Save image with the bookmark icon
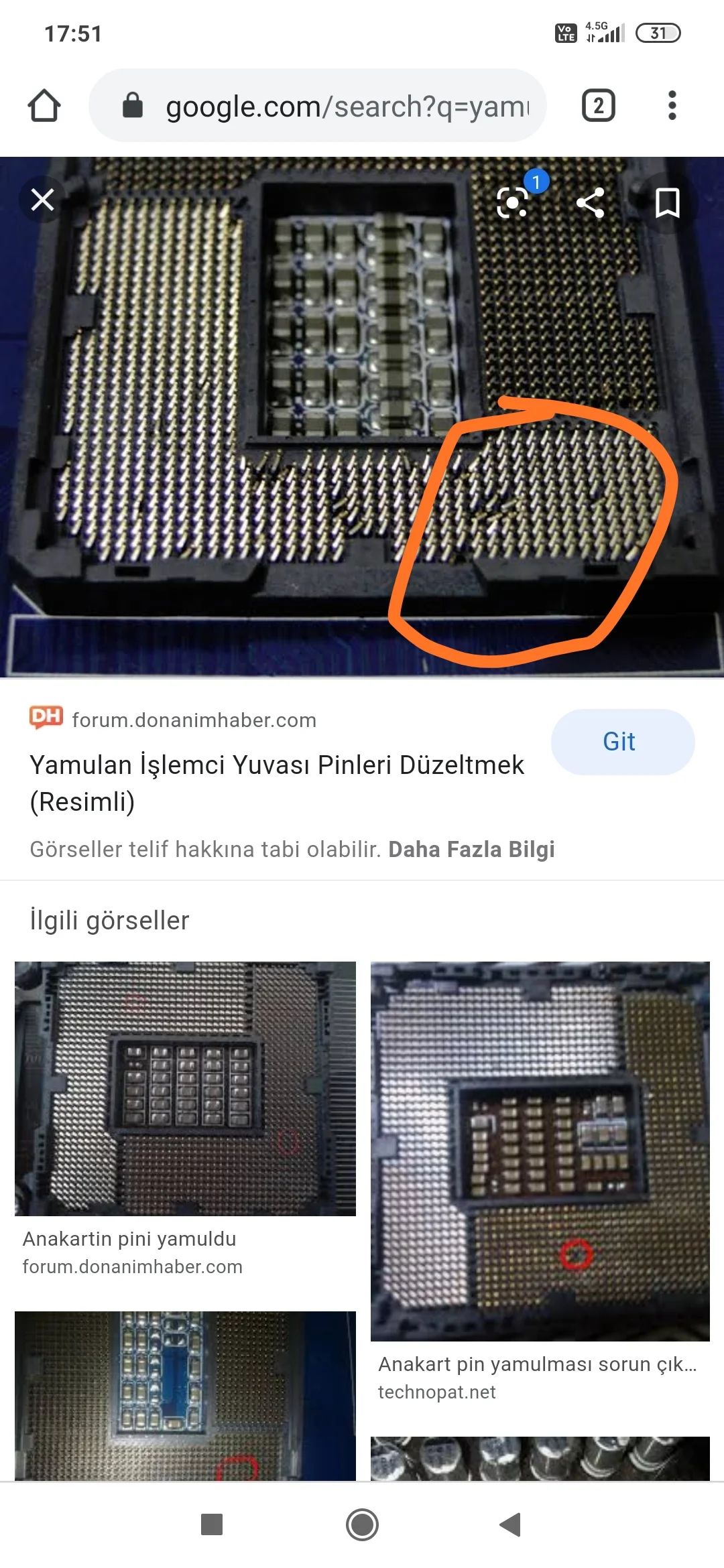Viewport: 724px width, 1568px height. (x=667, y=202)
